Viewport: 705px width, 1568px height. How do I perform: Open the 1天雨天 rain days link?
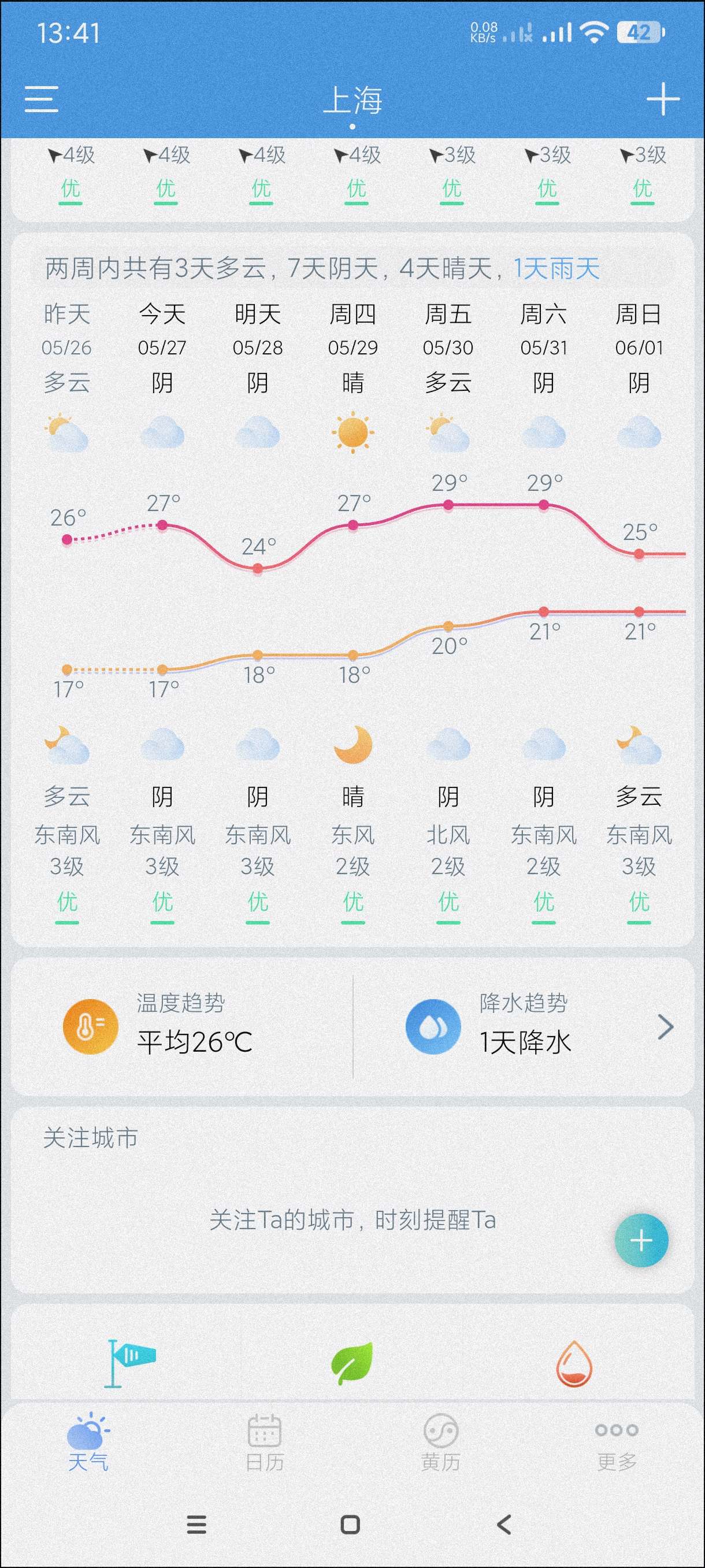[x=556, y=268]
